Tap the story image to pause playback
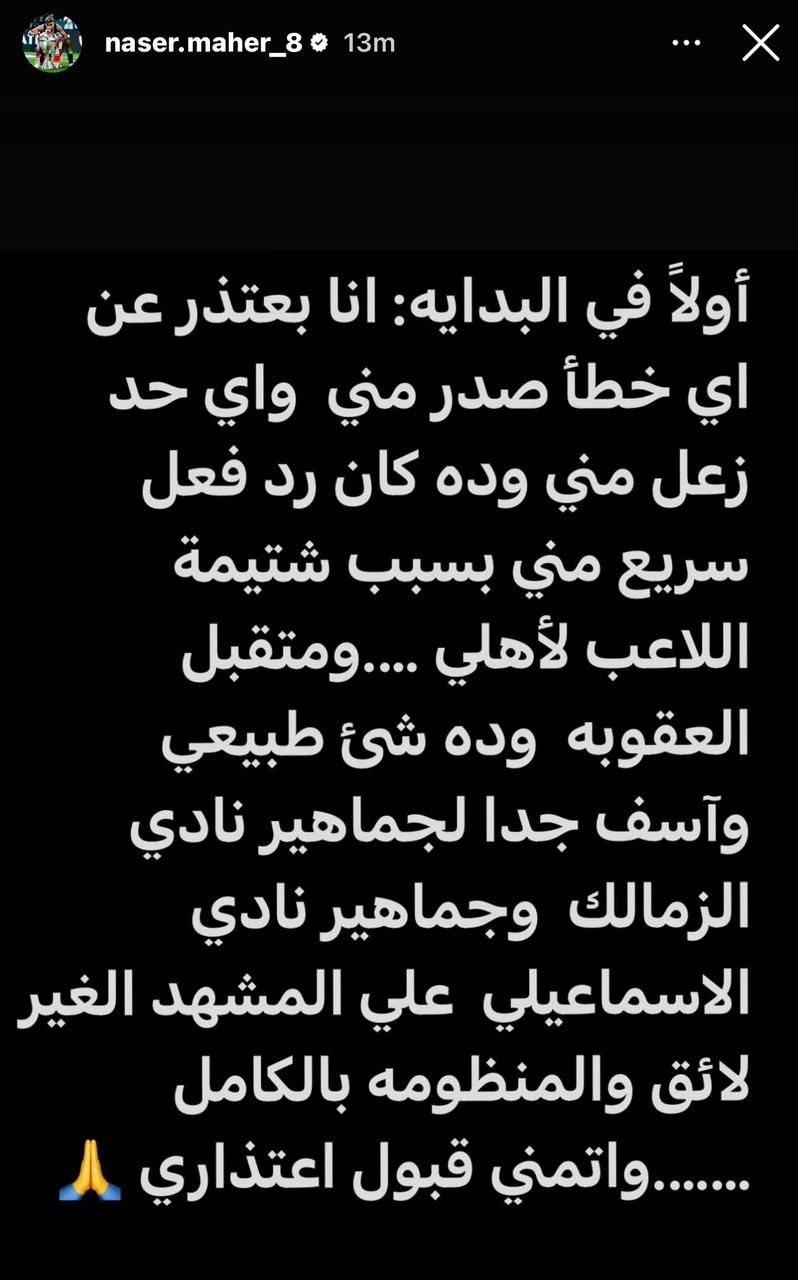Viewport: 798px width, 1280px height. click(400, 640)
